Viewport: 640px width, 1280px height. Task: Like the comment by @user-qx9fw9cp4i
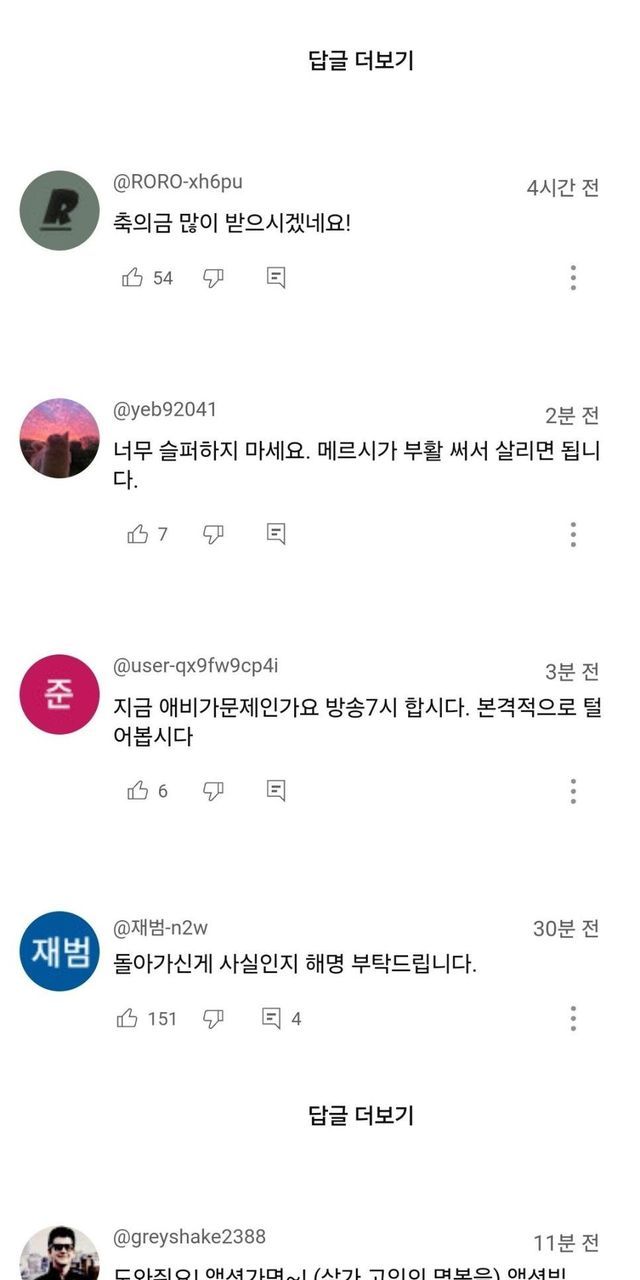(x=138, y=791)
